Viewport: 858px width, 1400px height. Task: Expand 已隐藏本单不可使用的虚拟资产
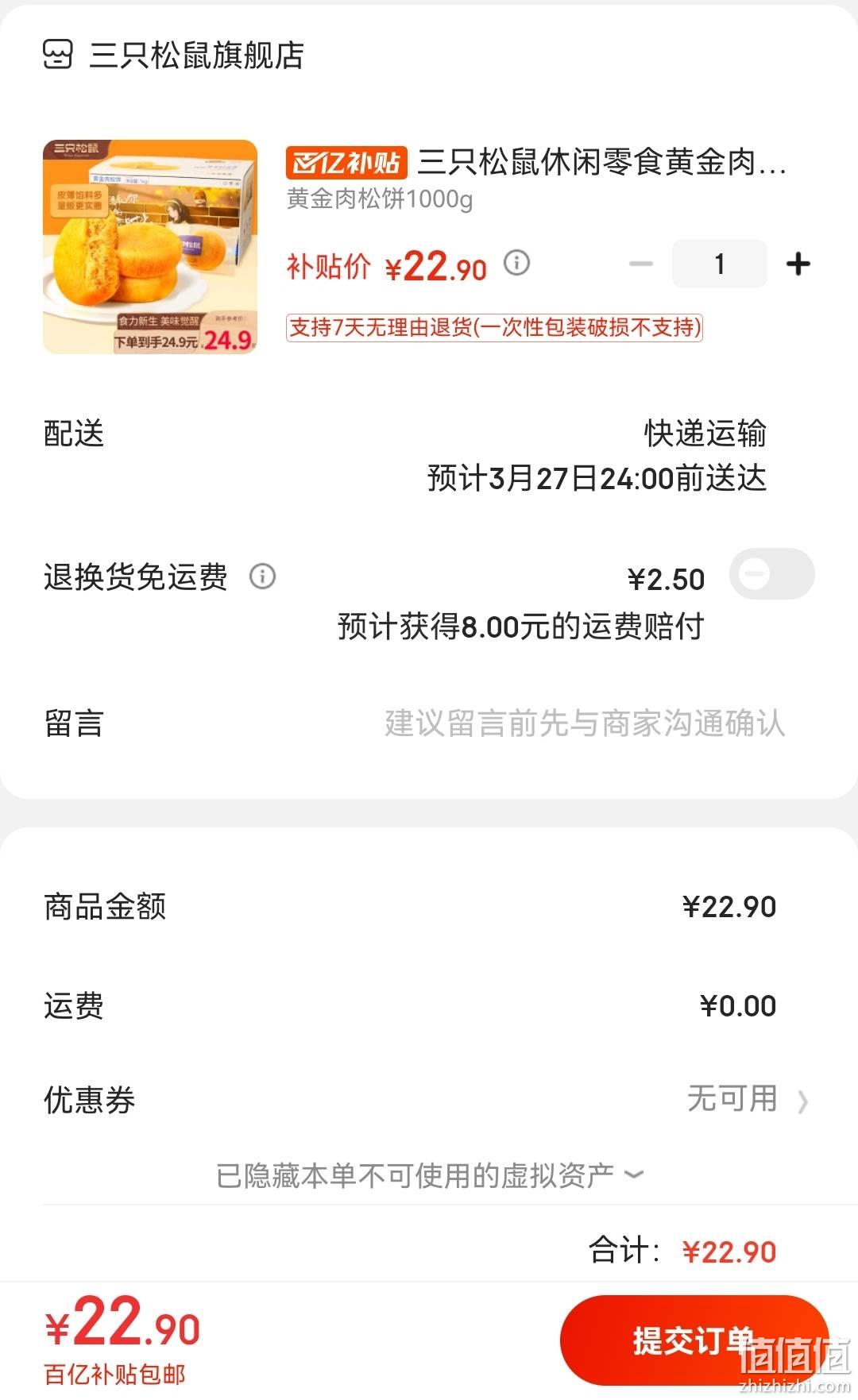[429, 1175]
